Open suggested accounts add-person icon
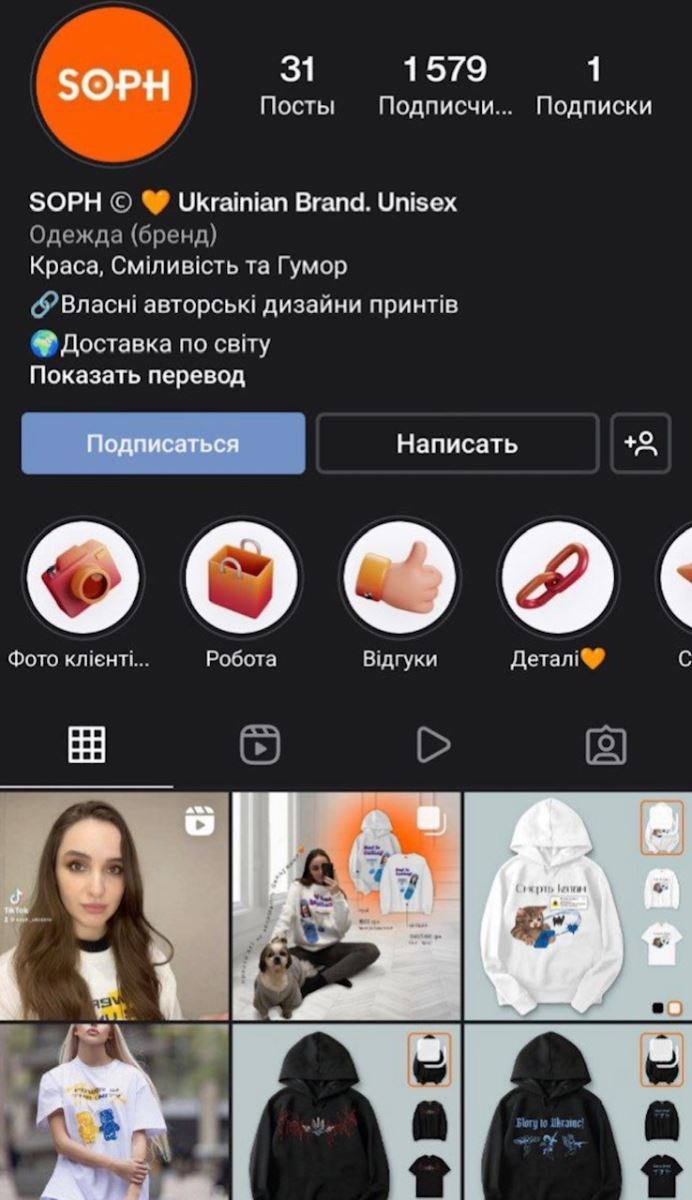The width and height of the screenshot is (692, 1200). [x=640, y=443]
